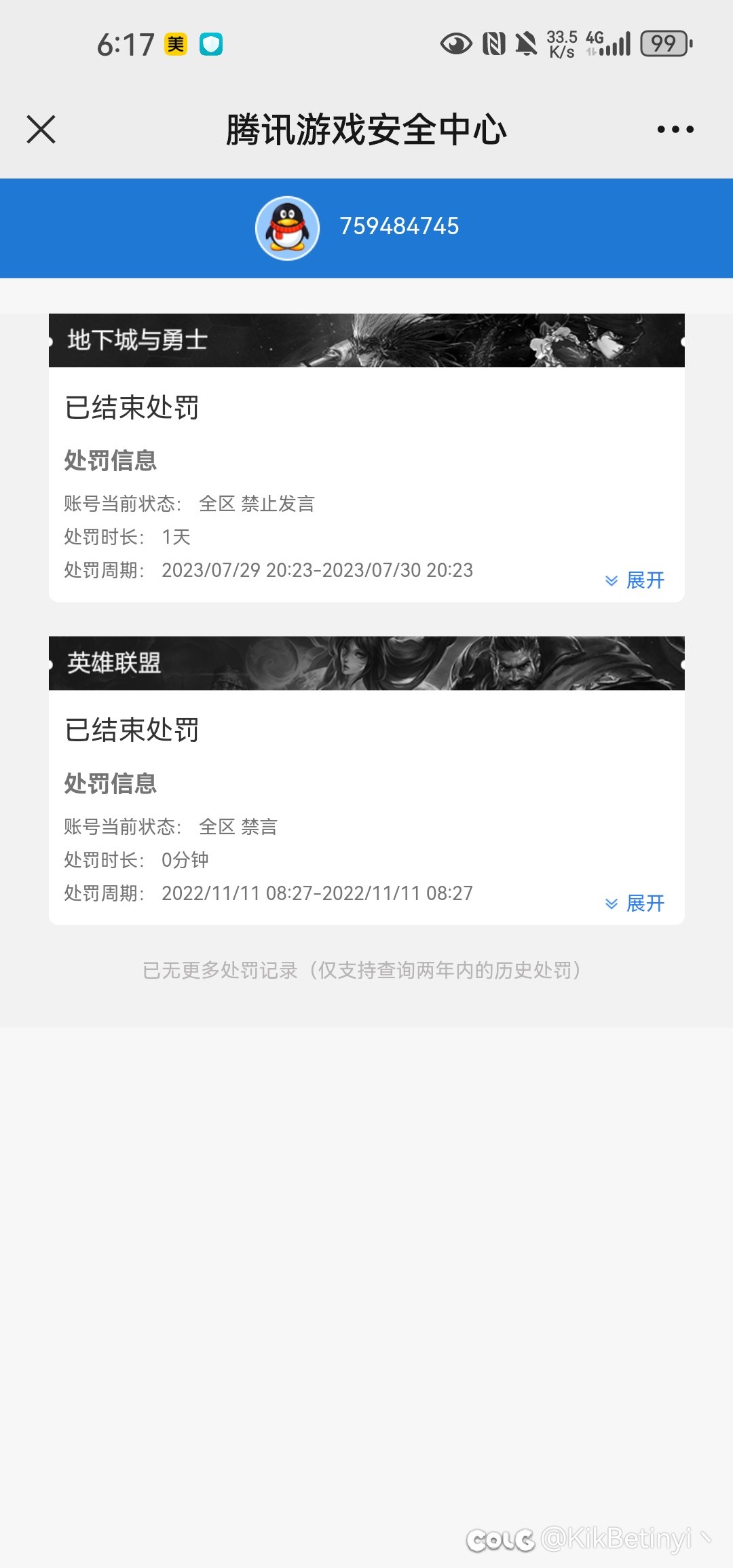Open the QQ penguin avatar
Screen dimensions: 733x1568
coord(287,227)
